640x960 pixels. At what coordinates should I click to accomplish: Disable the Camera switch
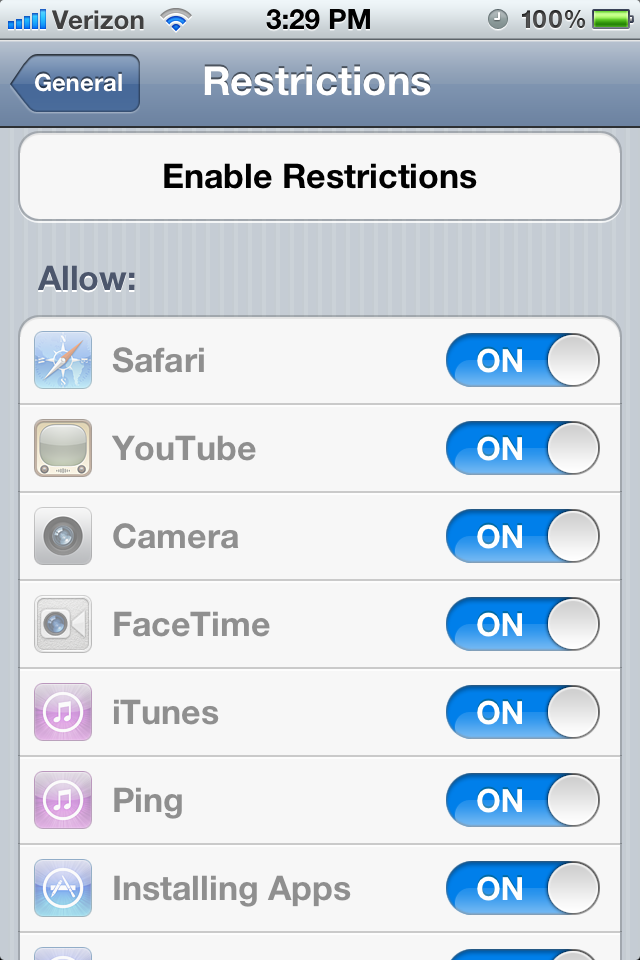[522, 537]
